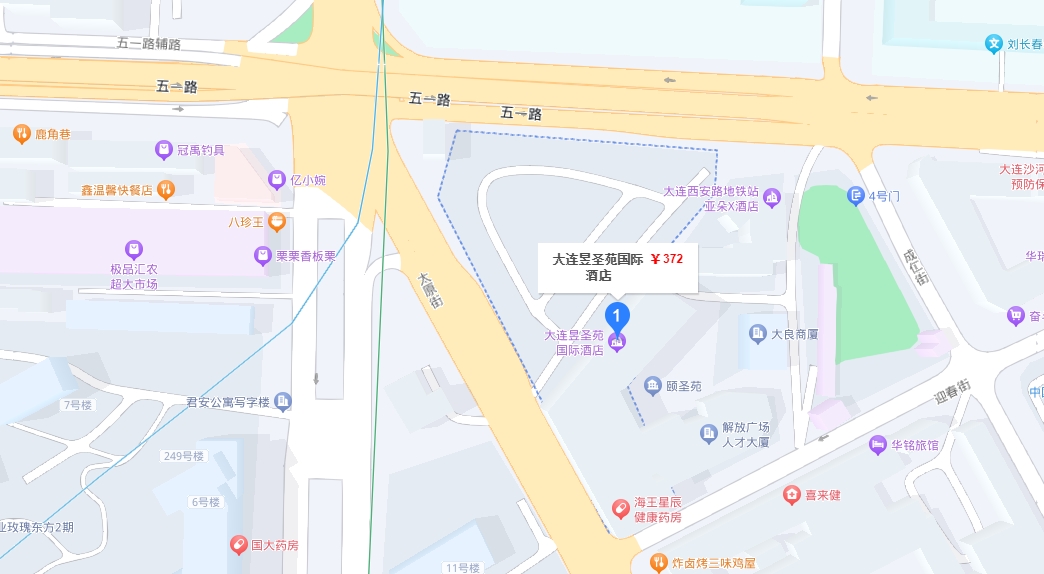Select the 颐圣苑 map marker
The width and height of the screenshot is (1044, 574).
coord(652,386)
